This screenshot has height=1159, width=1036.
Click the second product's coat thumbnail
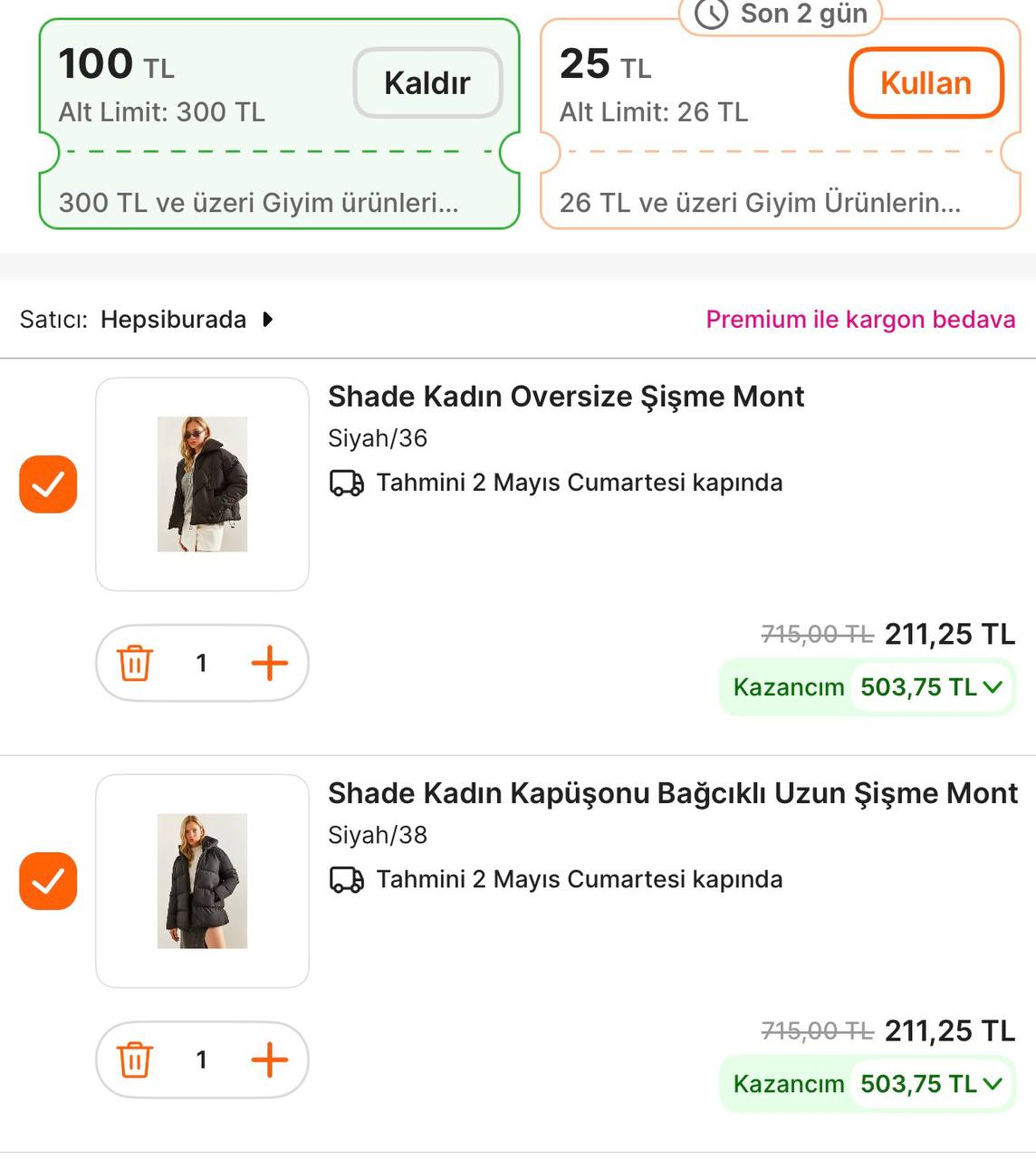[201, 880]
